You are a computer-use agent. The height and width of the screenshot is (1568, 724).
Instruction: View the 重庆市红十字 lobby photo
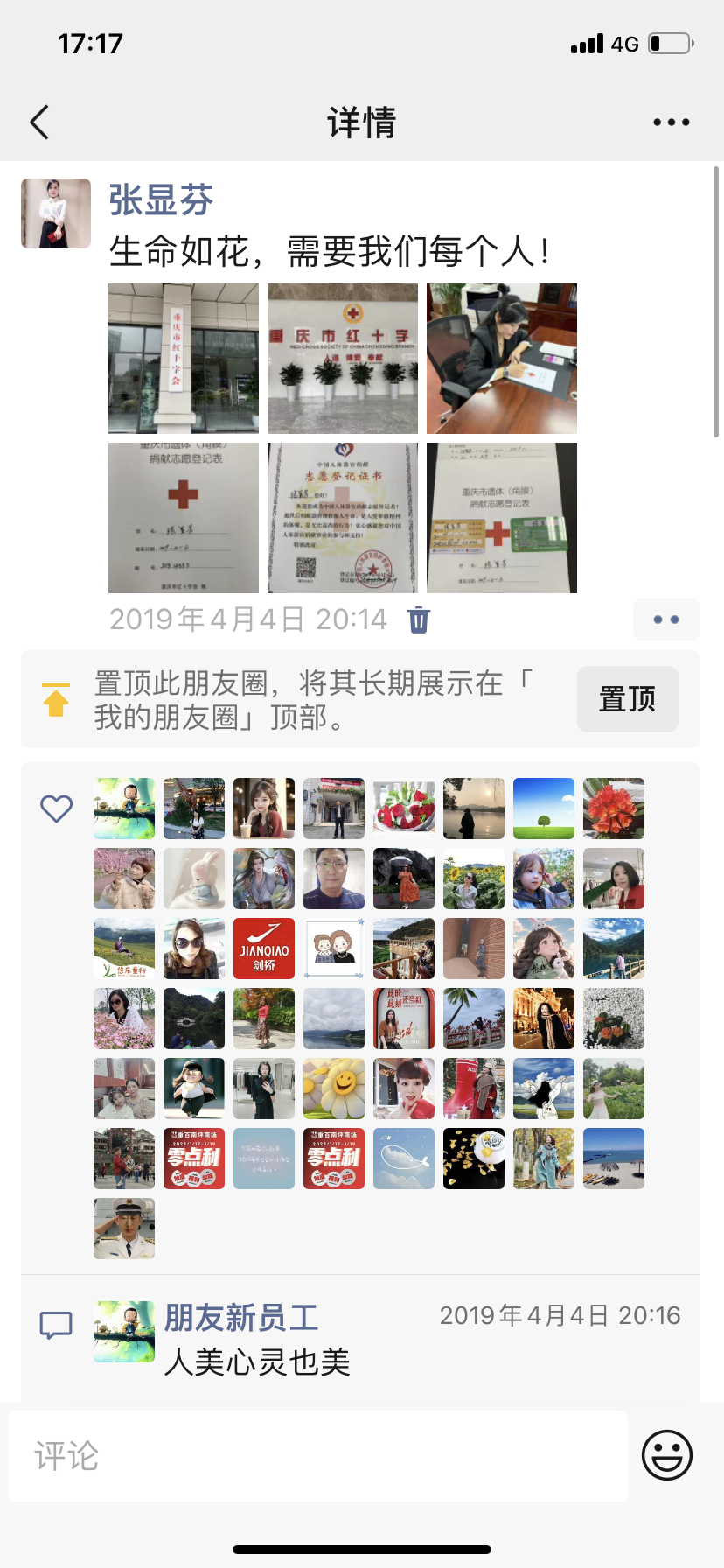click(x=343, y=359)
